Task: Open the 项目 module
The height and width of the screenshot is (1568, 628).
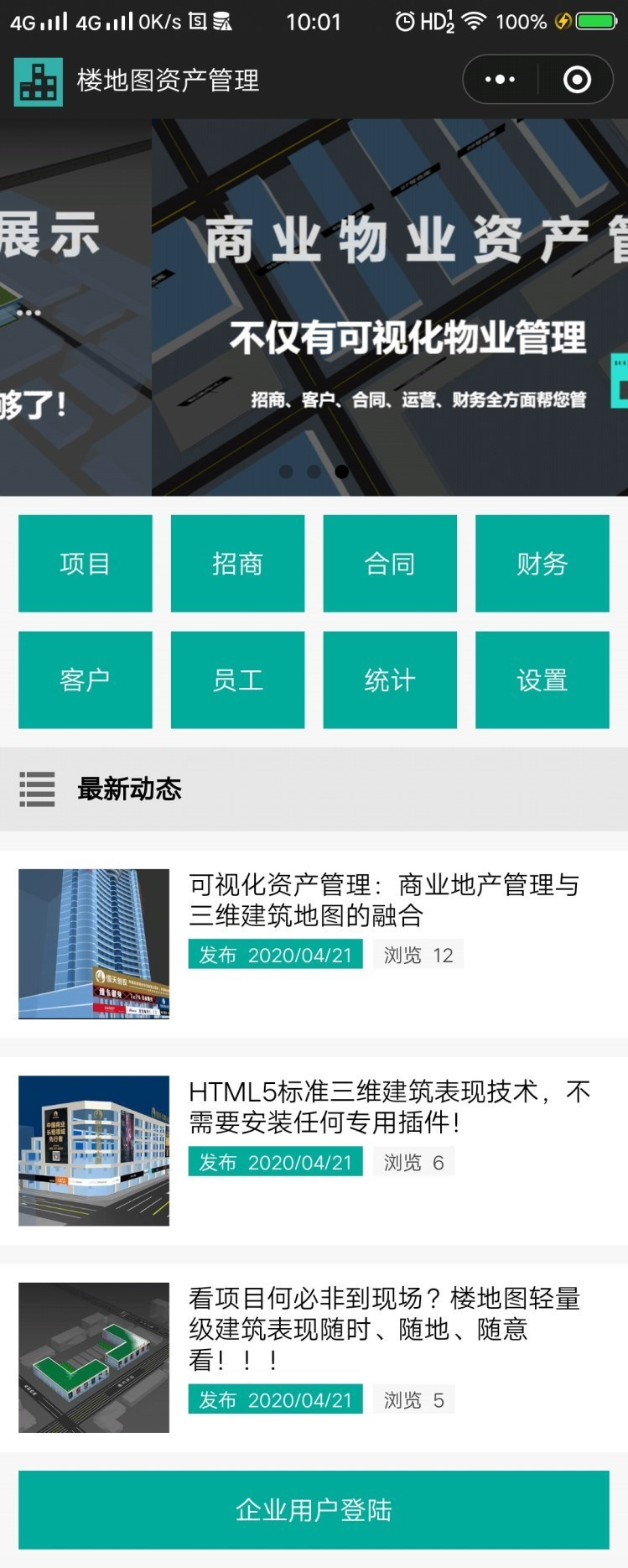Action: [x=86, y=563]
